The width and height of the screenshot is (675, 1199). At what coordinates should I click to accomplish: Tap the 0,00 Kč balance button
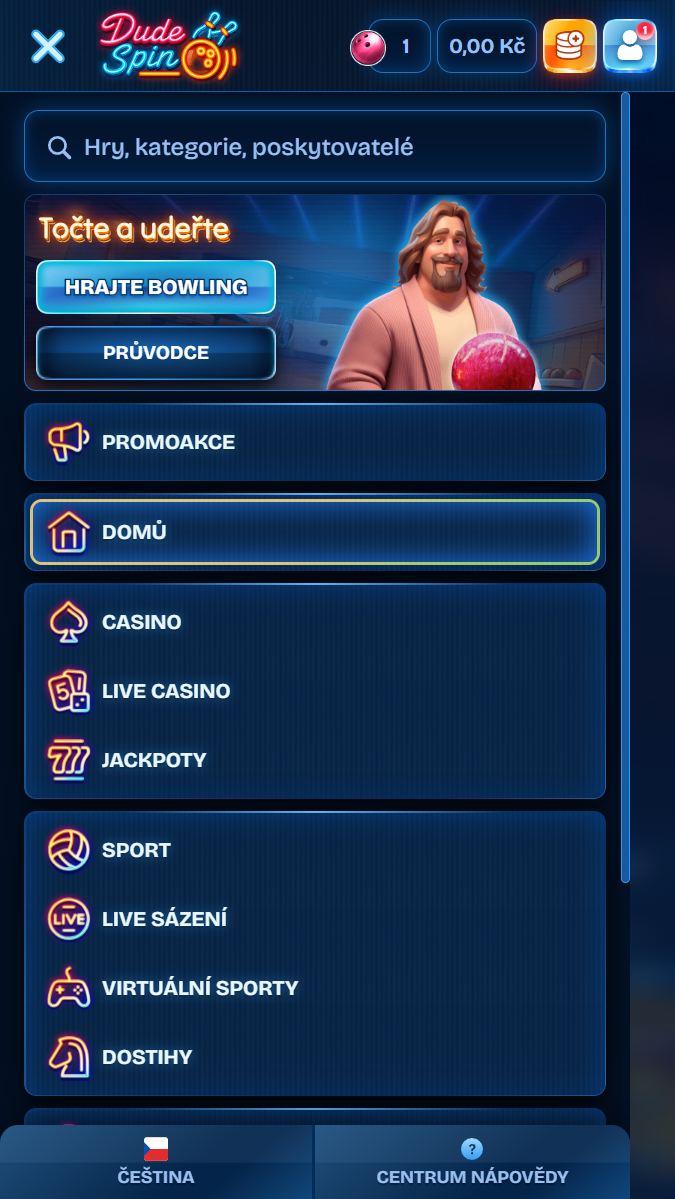coord(486,46)
